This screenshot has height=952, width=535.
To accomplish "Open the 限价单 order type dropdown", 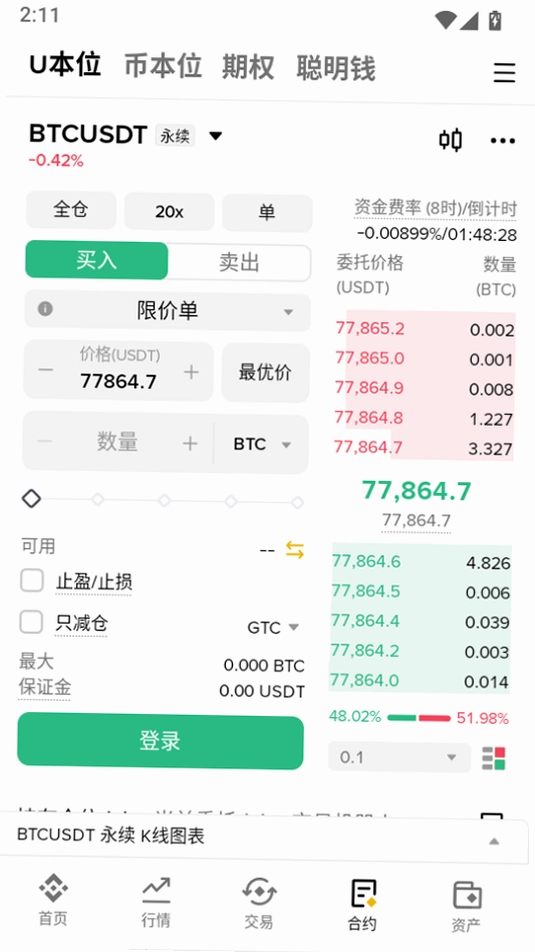I will click(x=168, y=311).
